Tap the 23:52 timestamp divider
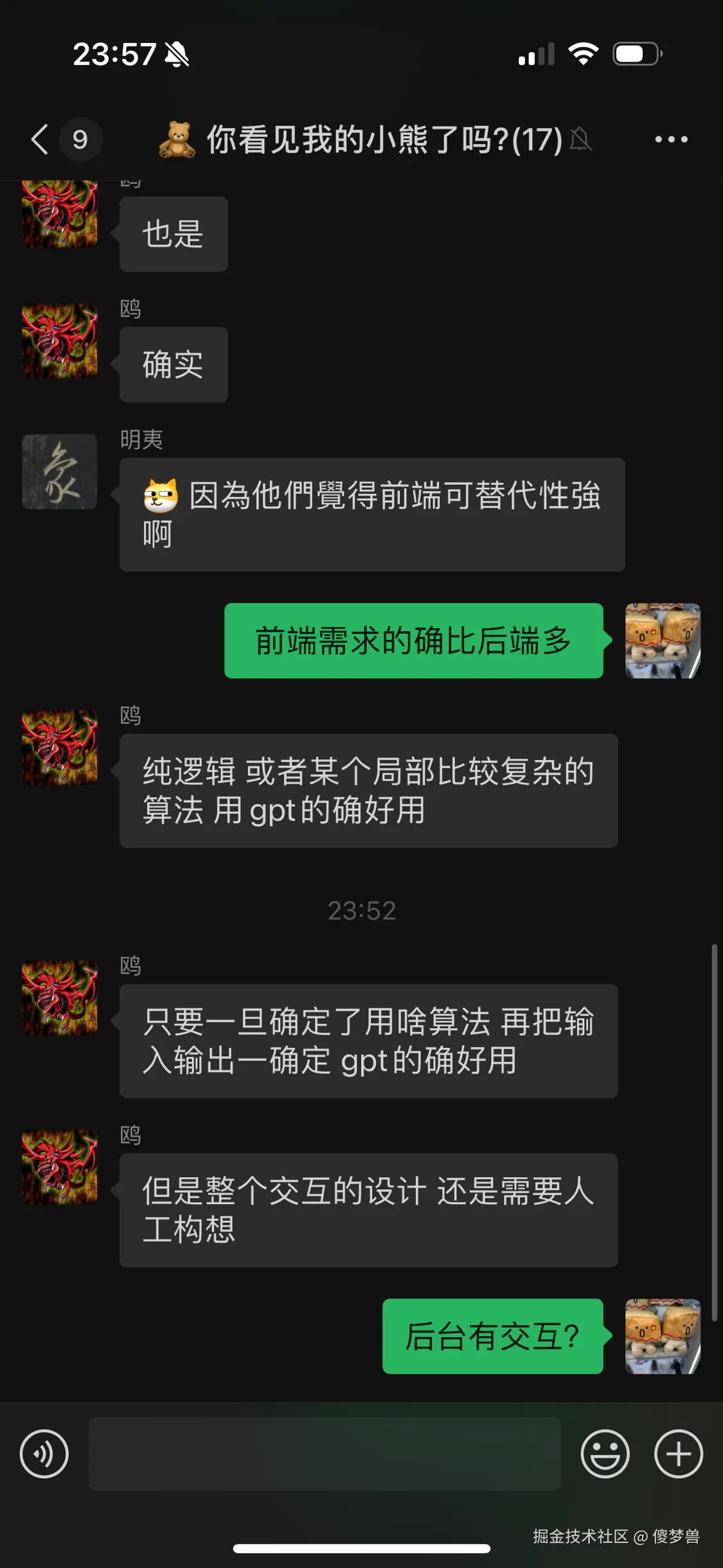 361,909
